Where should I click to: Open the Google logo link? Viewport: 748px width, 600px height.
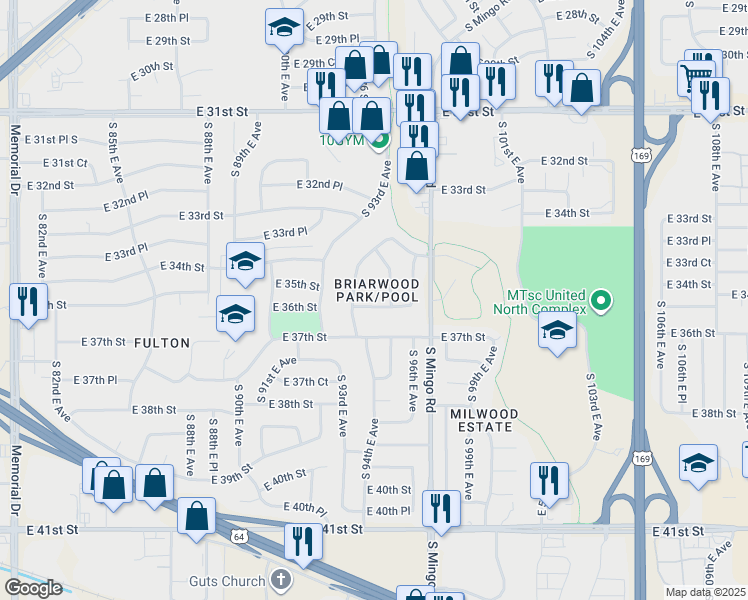33,587
